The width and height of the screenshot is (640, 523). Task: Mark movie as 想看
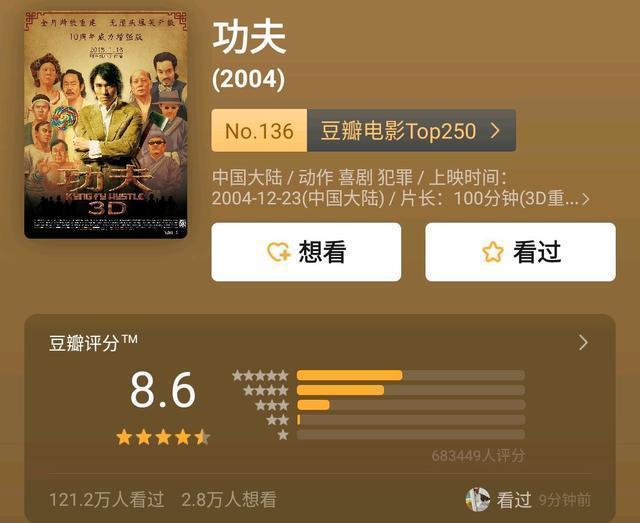[306, 252]
